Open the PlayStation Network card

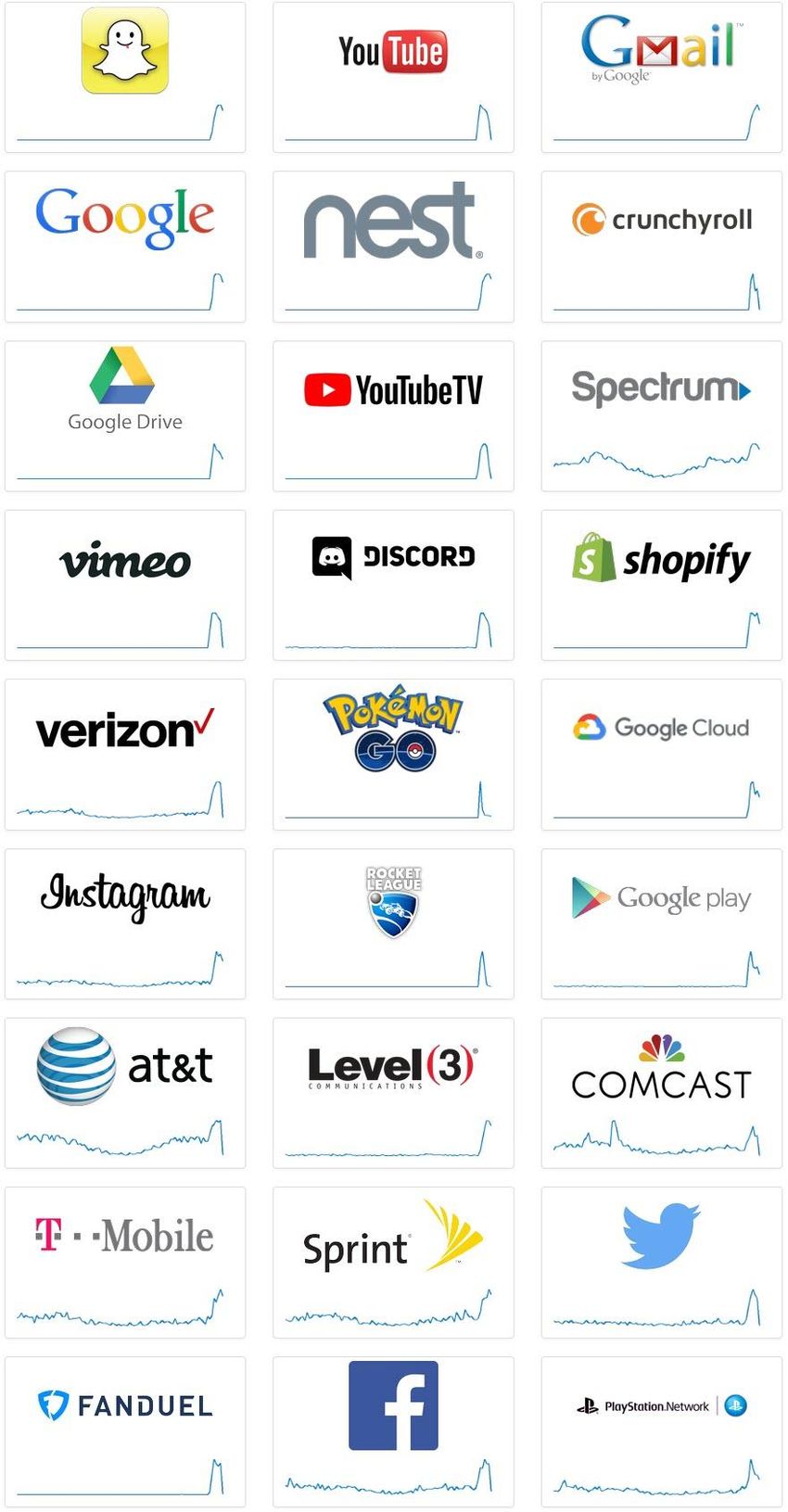[661, 1431]
